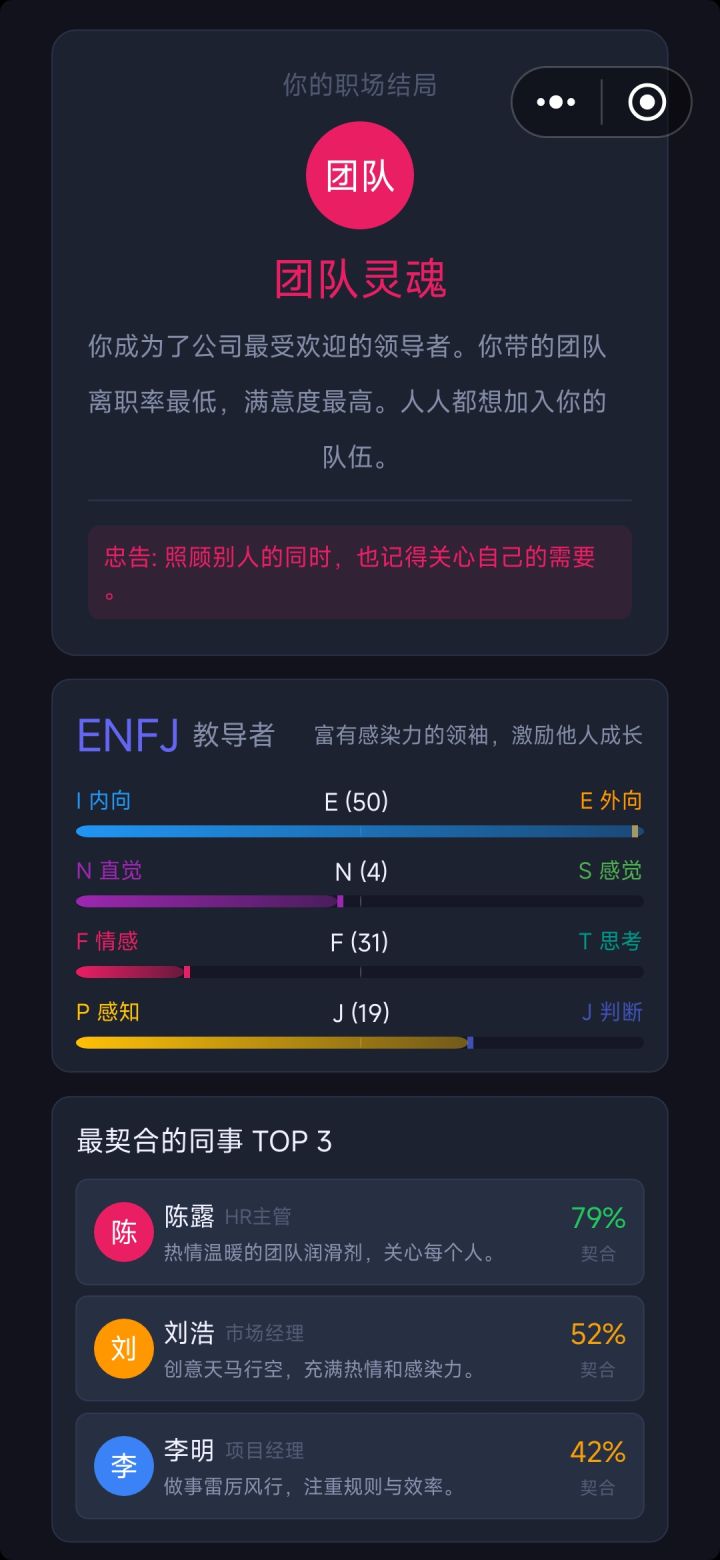Click the pink 团队 badge icon
The image size is (720, 1560).
tap(359, 175)
